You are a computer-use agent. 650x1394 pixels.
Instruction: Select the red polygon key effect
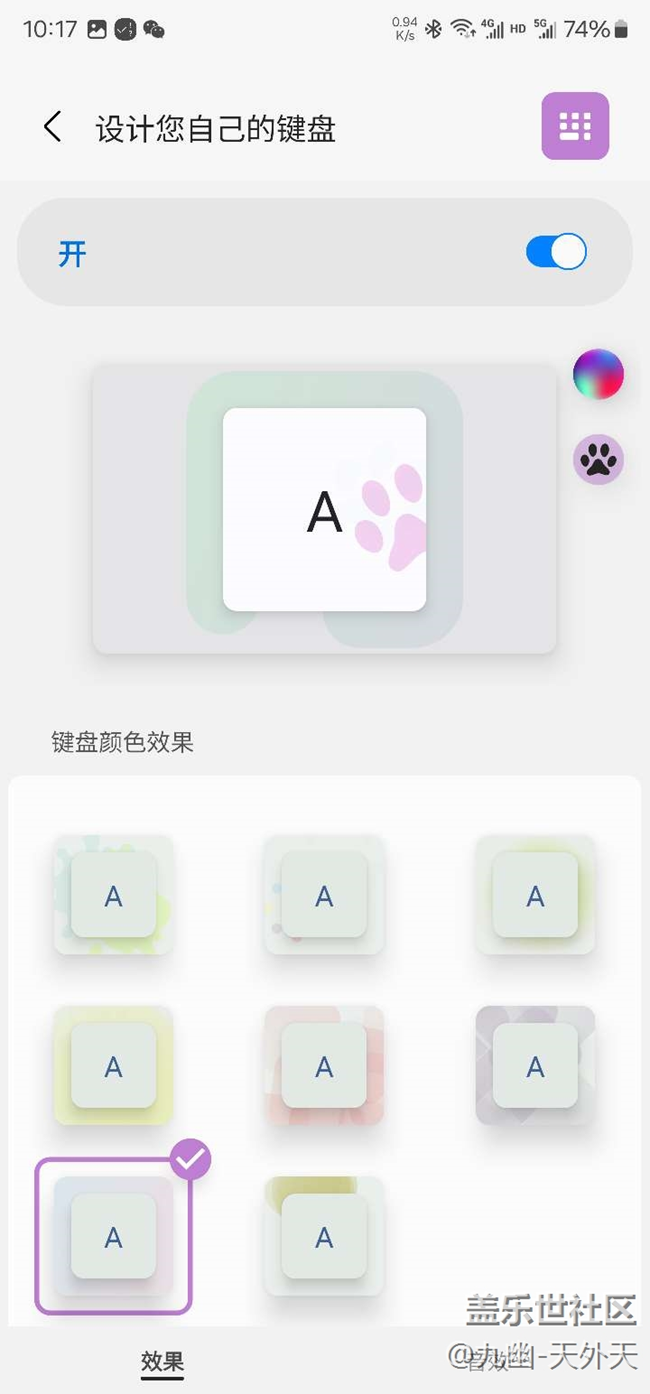coord(324,1066)
